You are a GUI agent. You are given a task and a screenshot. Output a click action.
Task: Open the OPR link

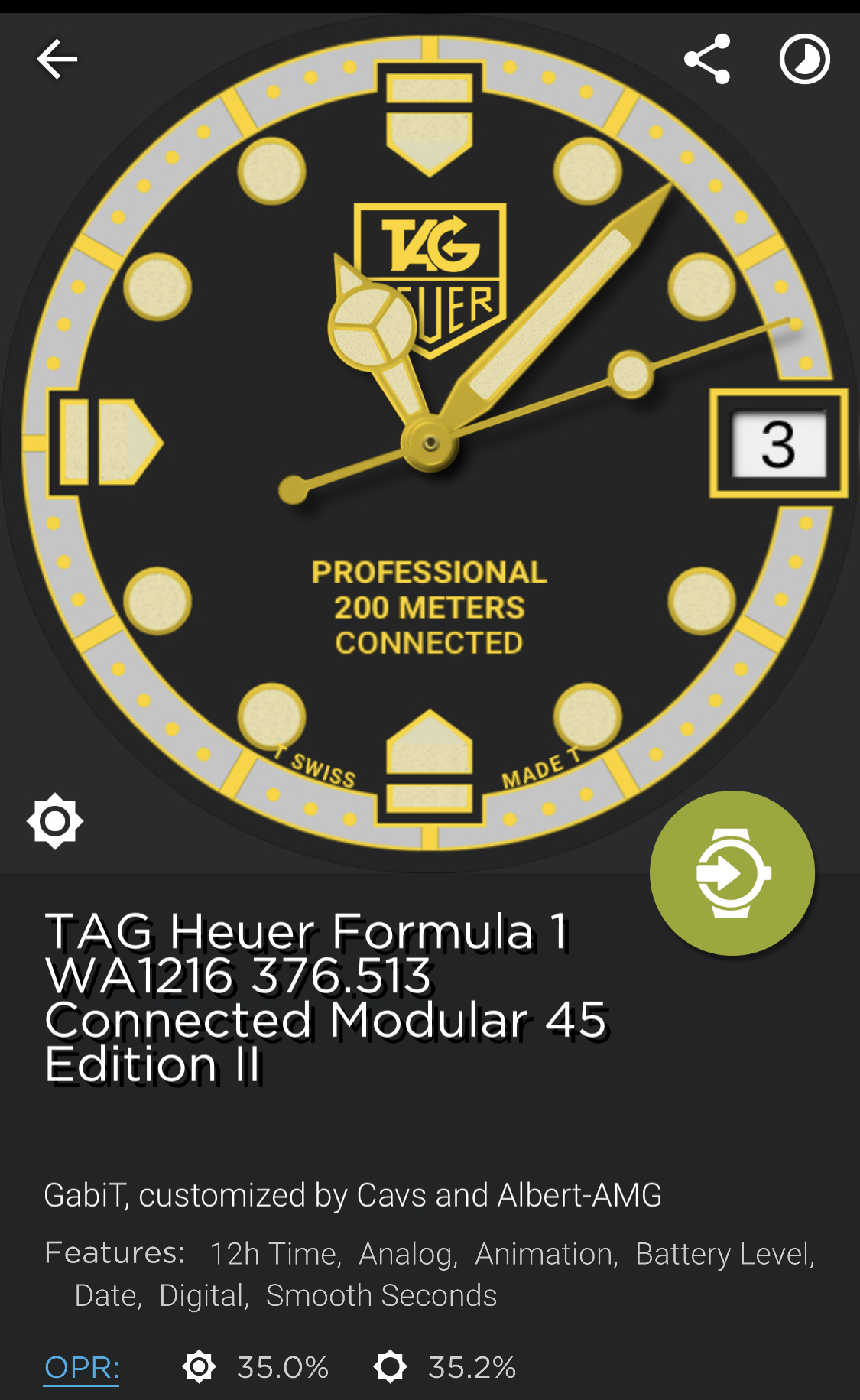click(82, 1367)
